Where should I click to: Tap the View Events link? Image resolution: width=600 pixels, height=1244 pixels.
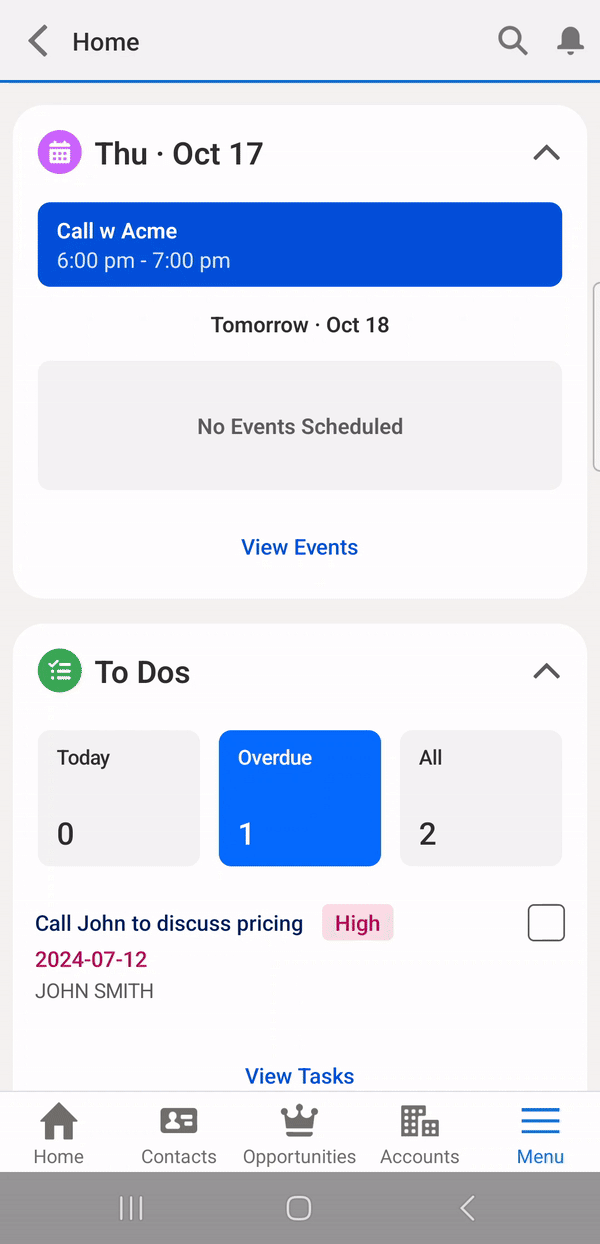[300, 547]
